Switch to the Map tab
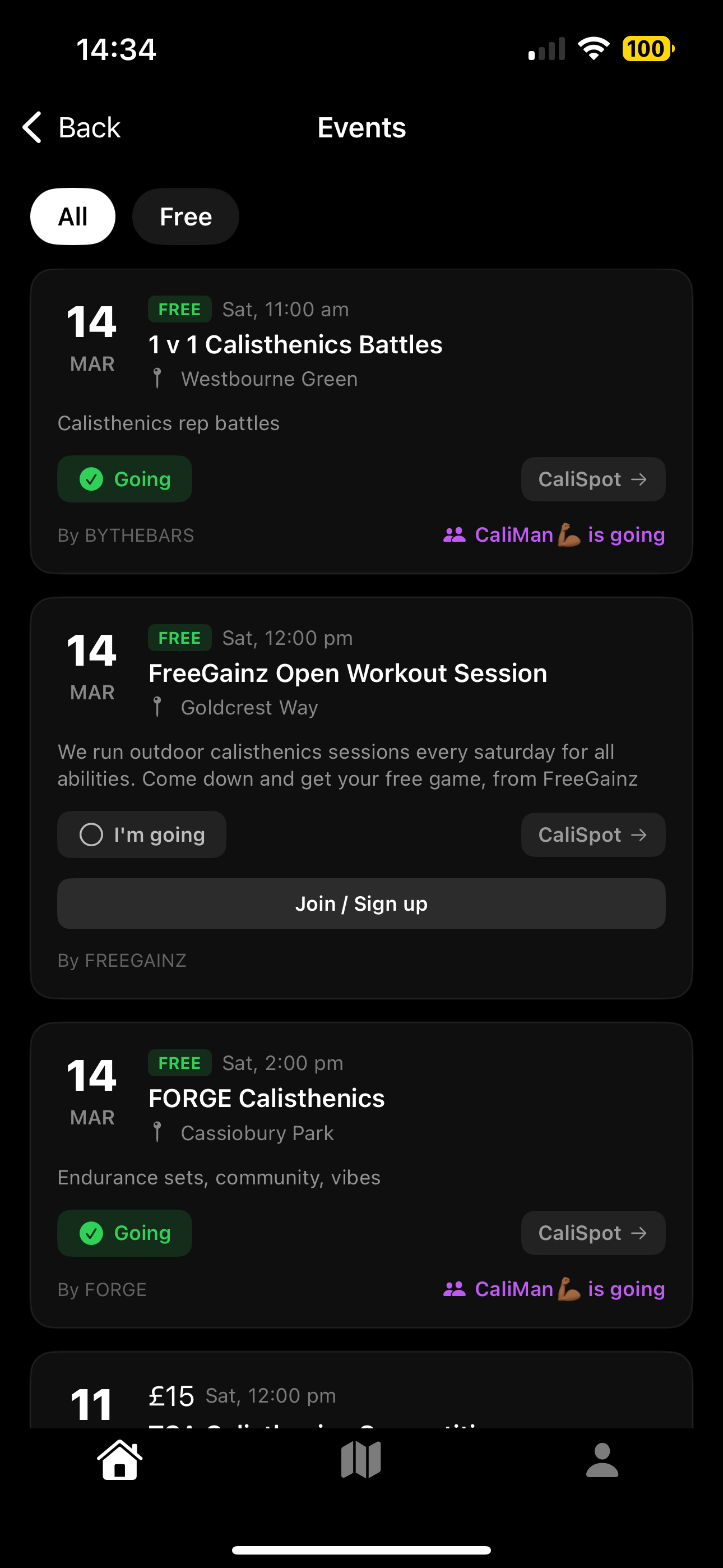 361,1460
